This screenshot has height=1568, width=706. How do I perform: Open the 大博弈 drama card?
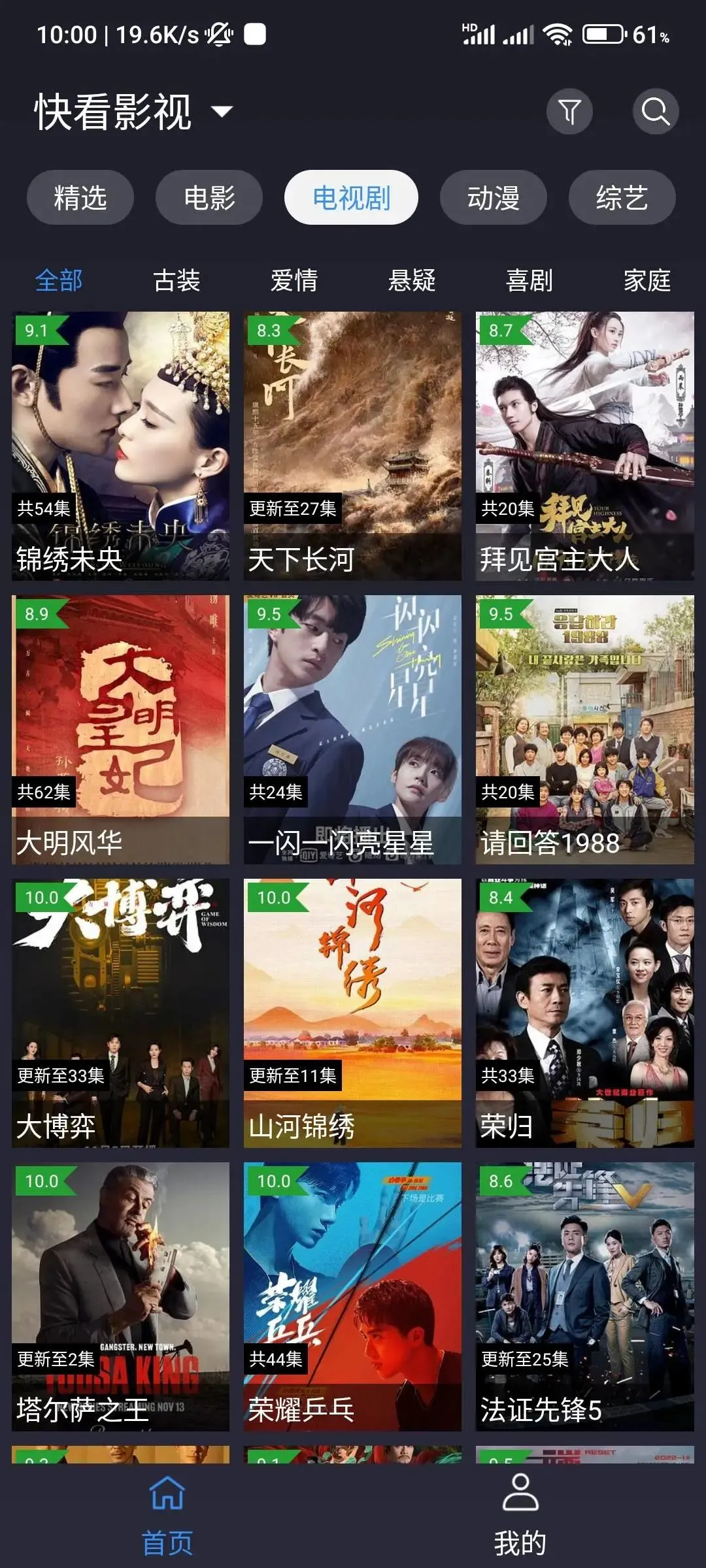point(121,1013)
